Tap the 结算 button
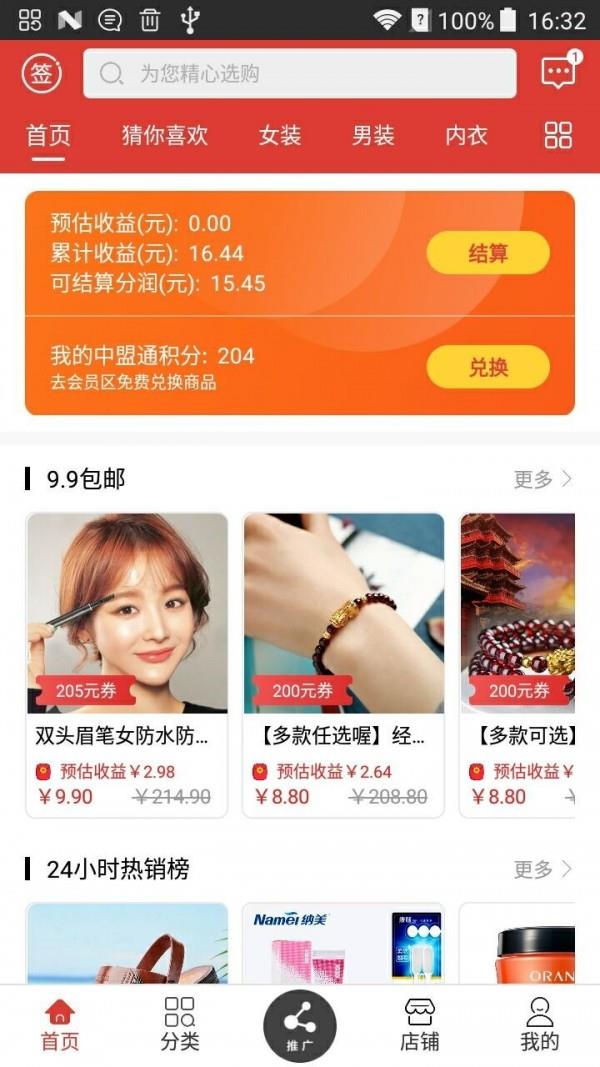This screenshot has height=1067, width=600. pyautogui.click(x=488, y=253)
